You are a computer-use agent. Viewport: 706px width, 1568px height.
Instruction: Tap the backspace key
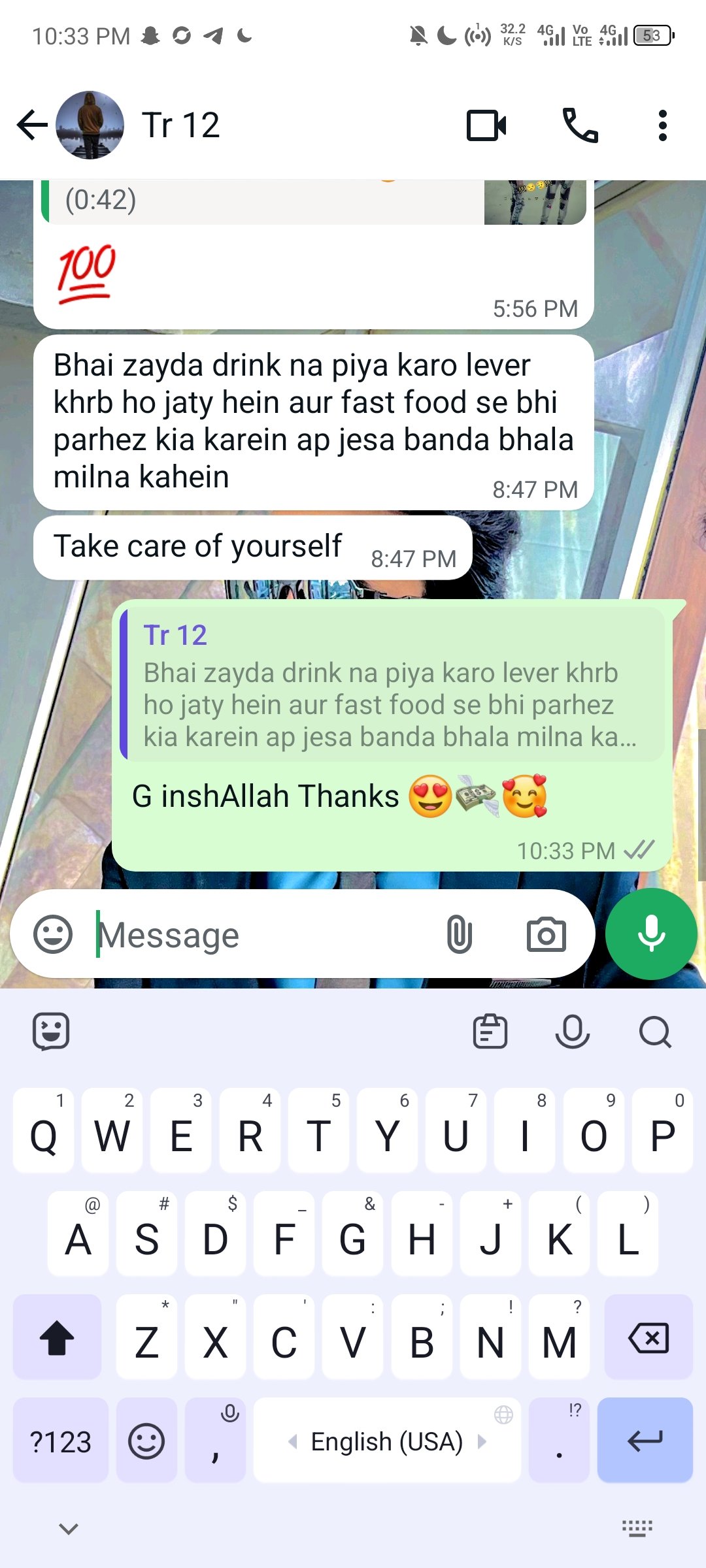(x=648, y=1337)
